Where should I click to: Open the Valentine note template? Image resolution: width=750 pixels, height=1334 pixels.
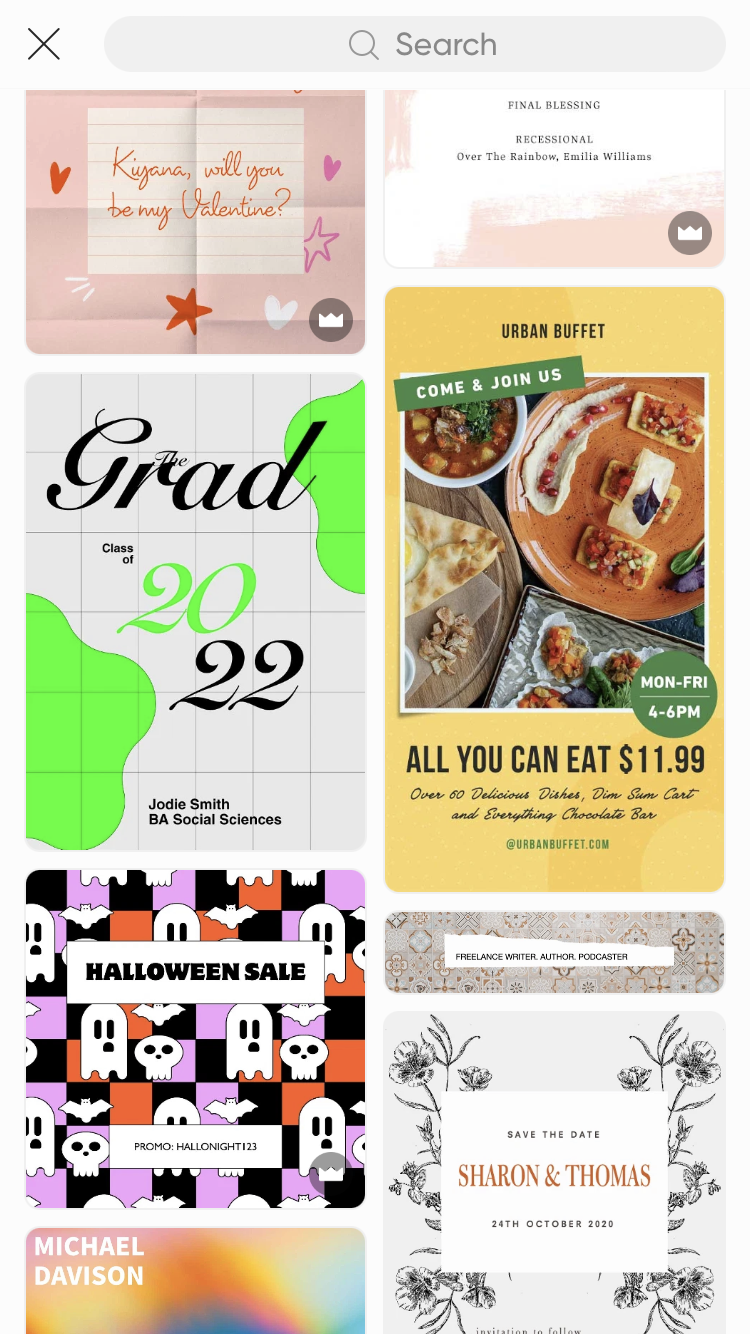(x=195, y=220)
